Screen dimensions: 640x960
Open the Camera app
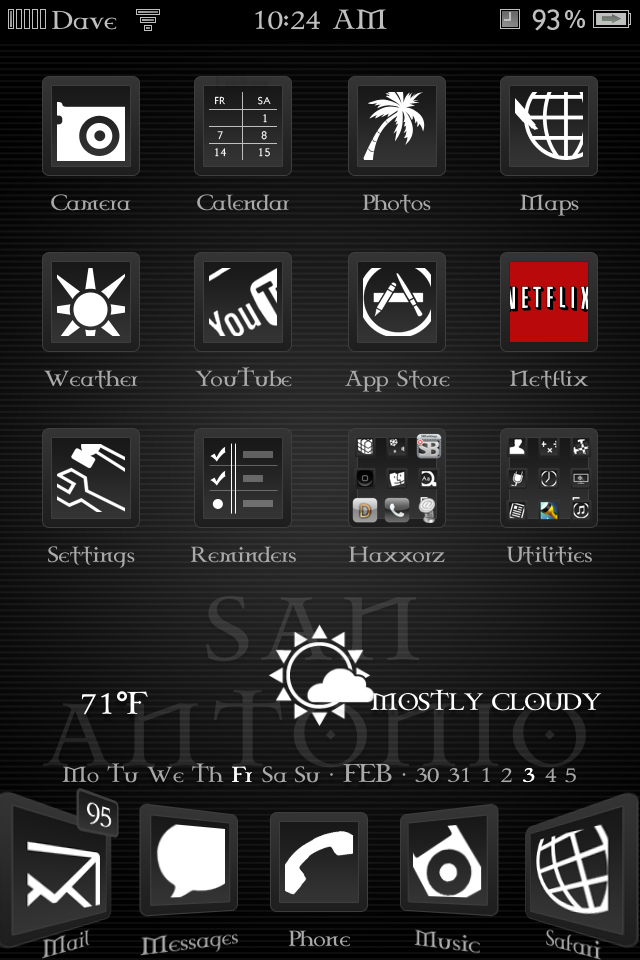click(91, 126)
